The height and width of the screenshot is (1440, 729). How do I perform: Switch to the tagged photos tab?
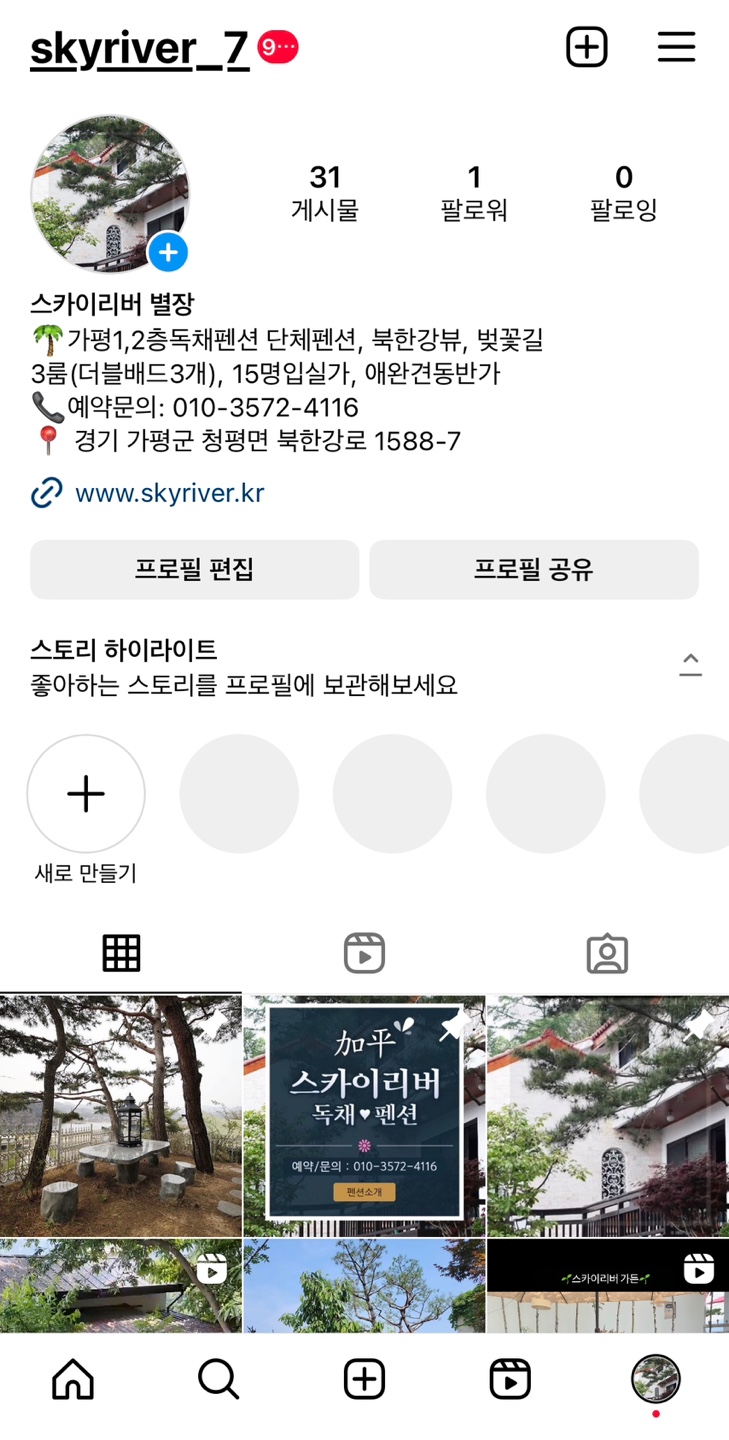pyautogui.click(x=607, y=954)
